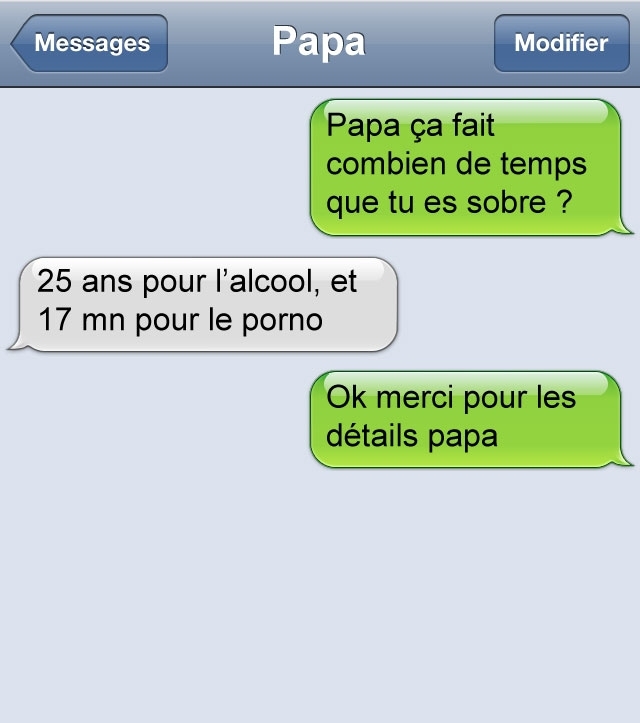The width and height of the screenshot is (640, 723).
Task: Tap the Modifier button
Action: [561, 44]
